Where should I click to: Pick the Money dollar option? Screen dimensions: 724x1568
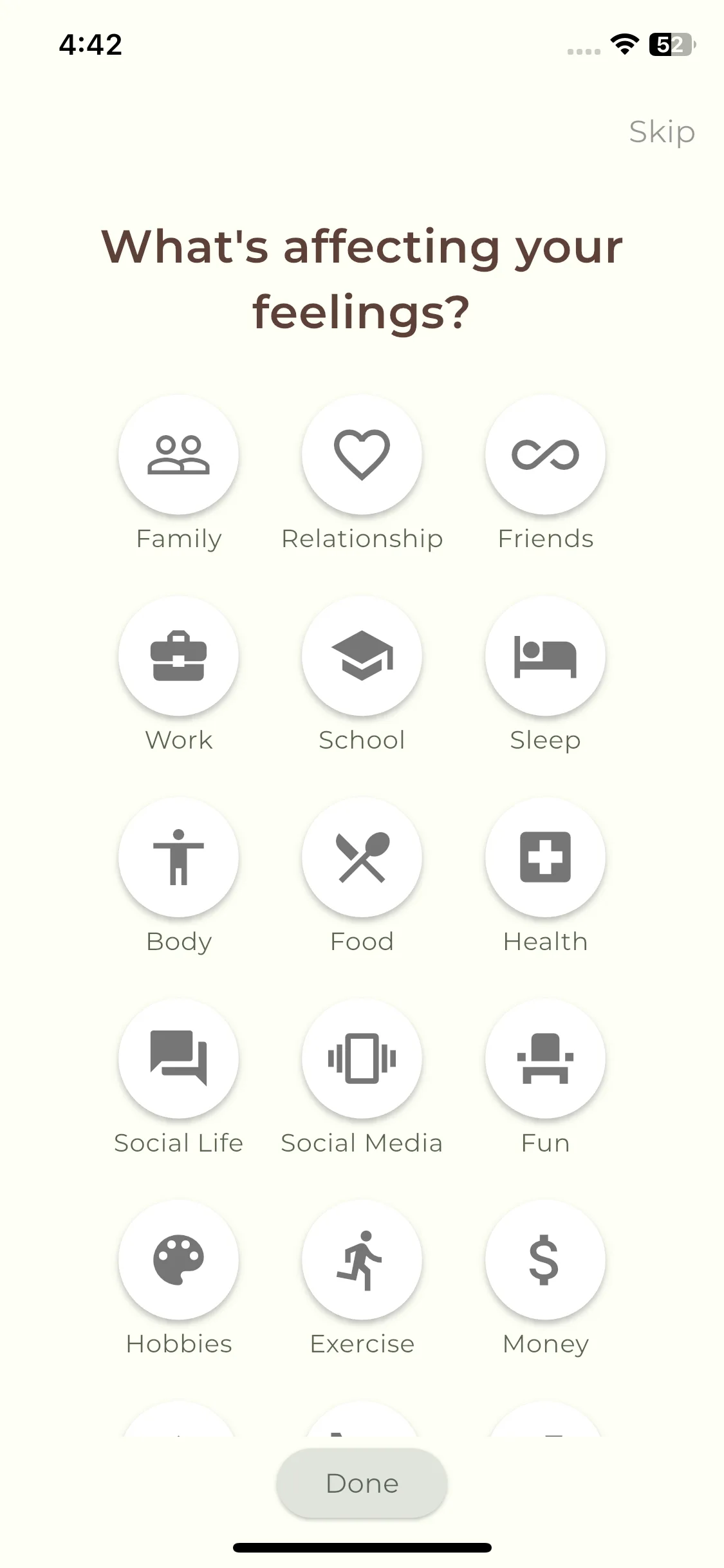tap(545, 1260)
